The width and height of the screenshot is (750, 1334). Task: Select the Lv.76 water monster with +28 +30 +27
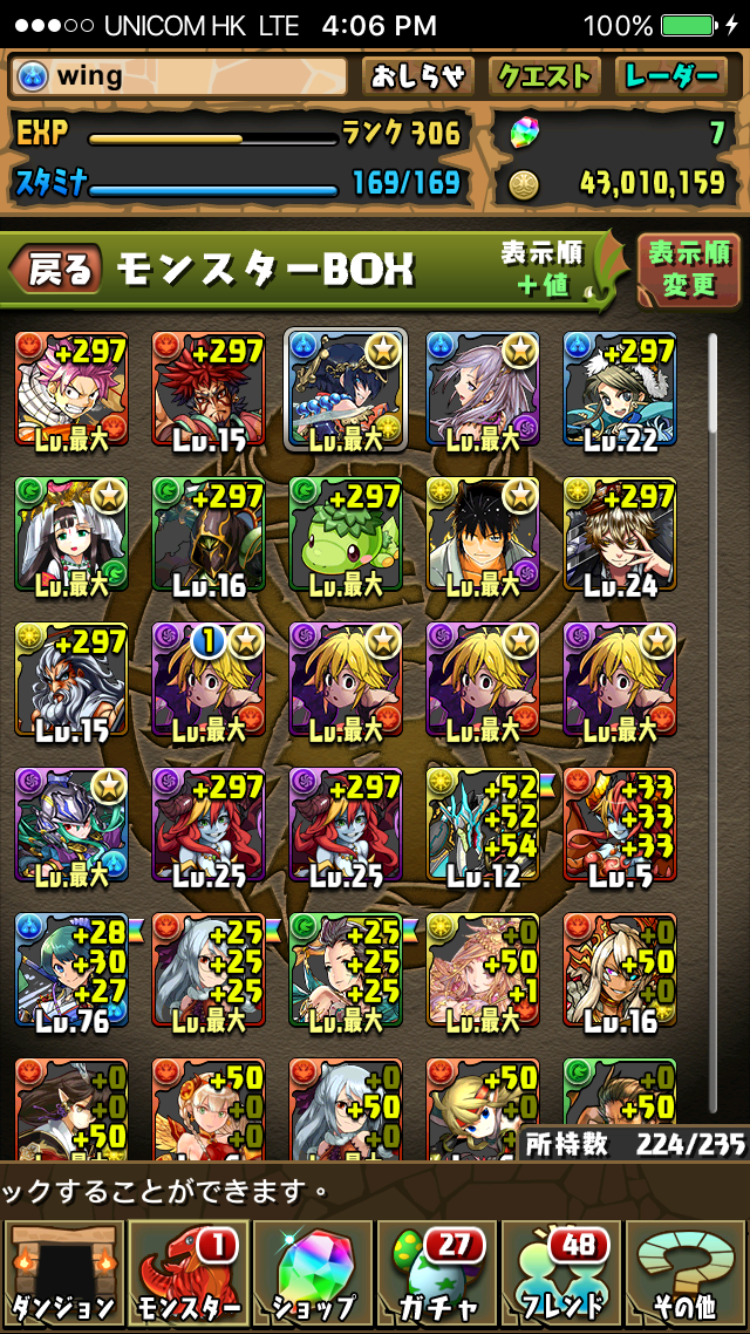click(71, 970)
